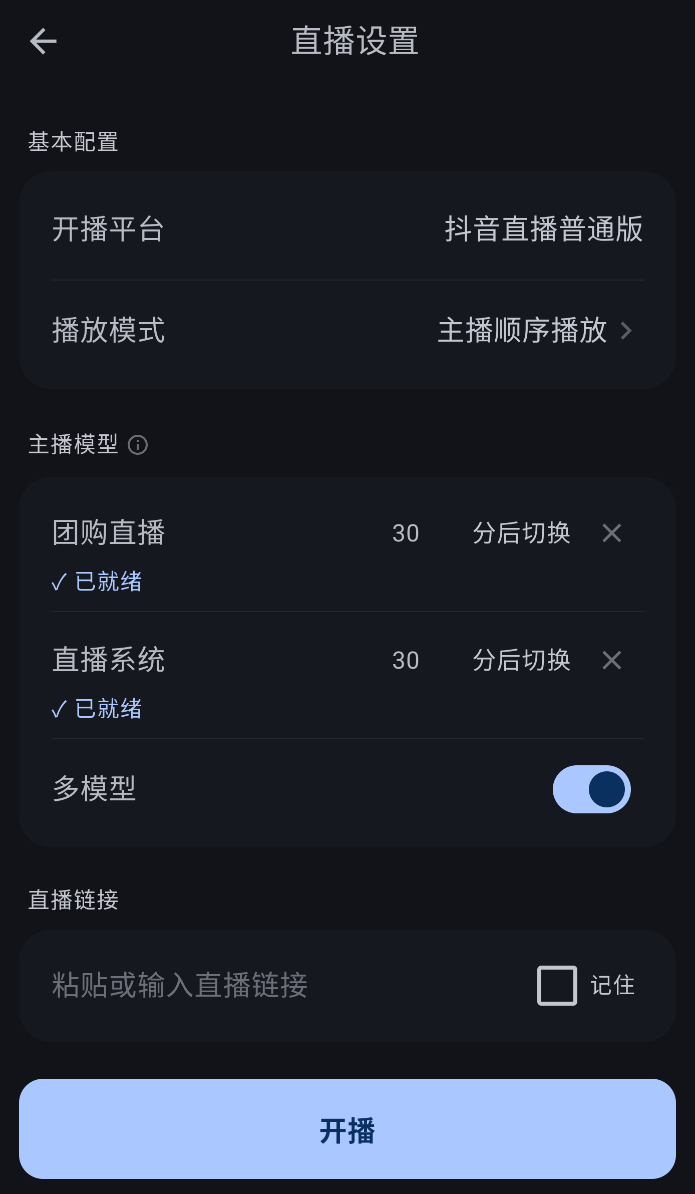Check the 记住 checkbox
Screen dimensions: 695x1194
(557, 985)
